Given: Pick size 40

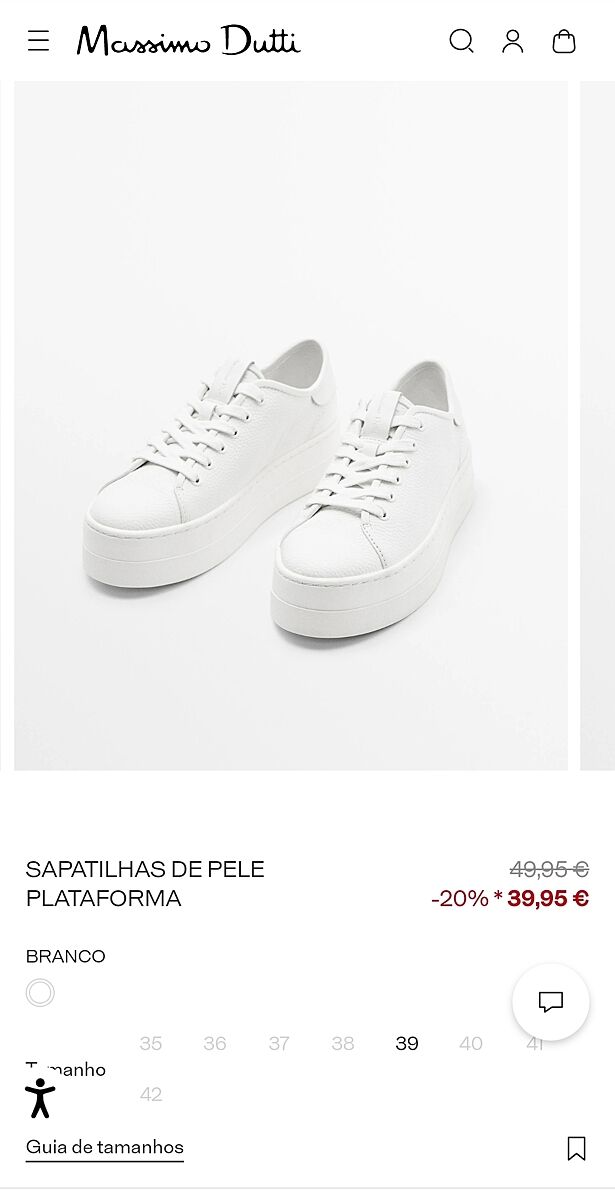Looking at the screenshot, I should [471, 1044].
